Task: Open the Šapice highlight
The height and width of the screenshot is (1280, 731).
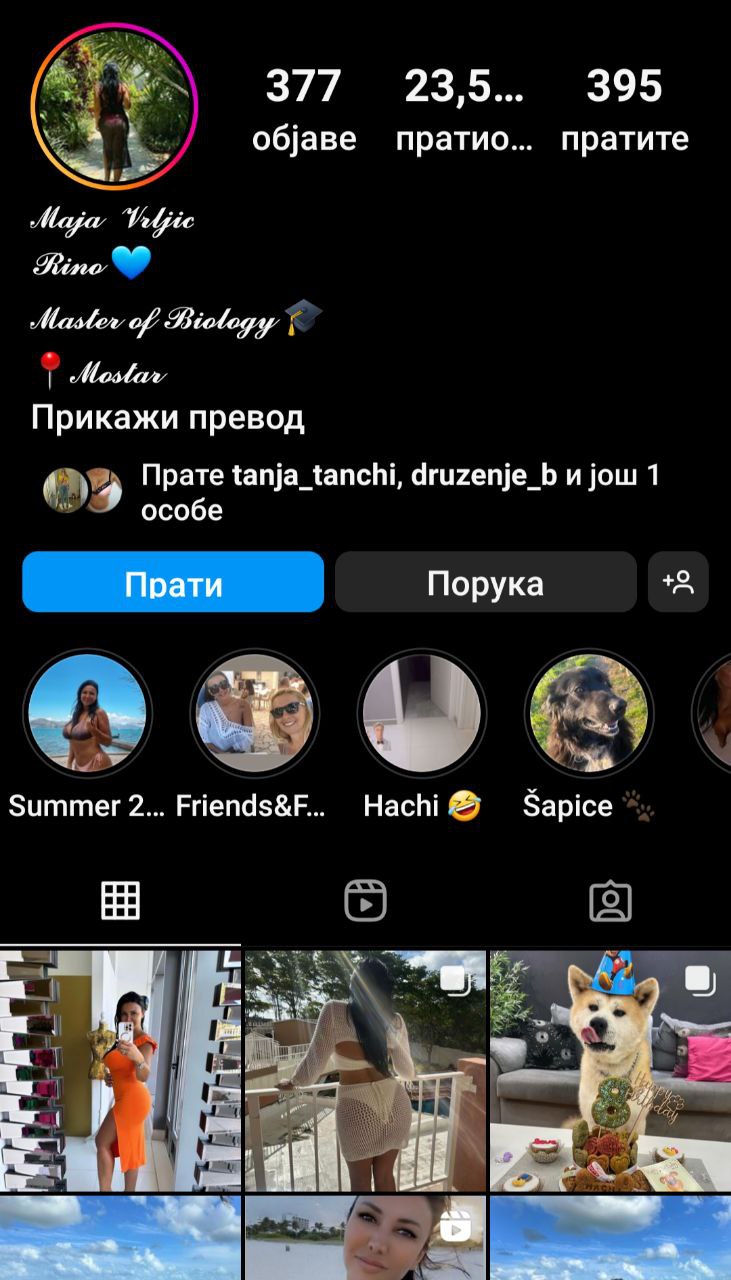Action: 589,713
